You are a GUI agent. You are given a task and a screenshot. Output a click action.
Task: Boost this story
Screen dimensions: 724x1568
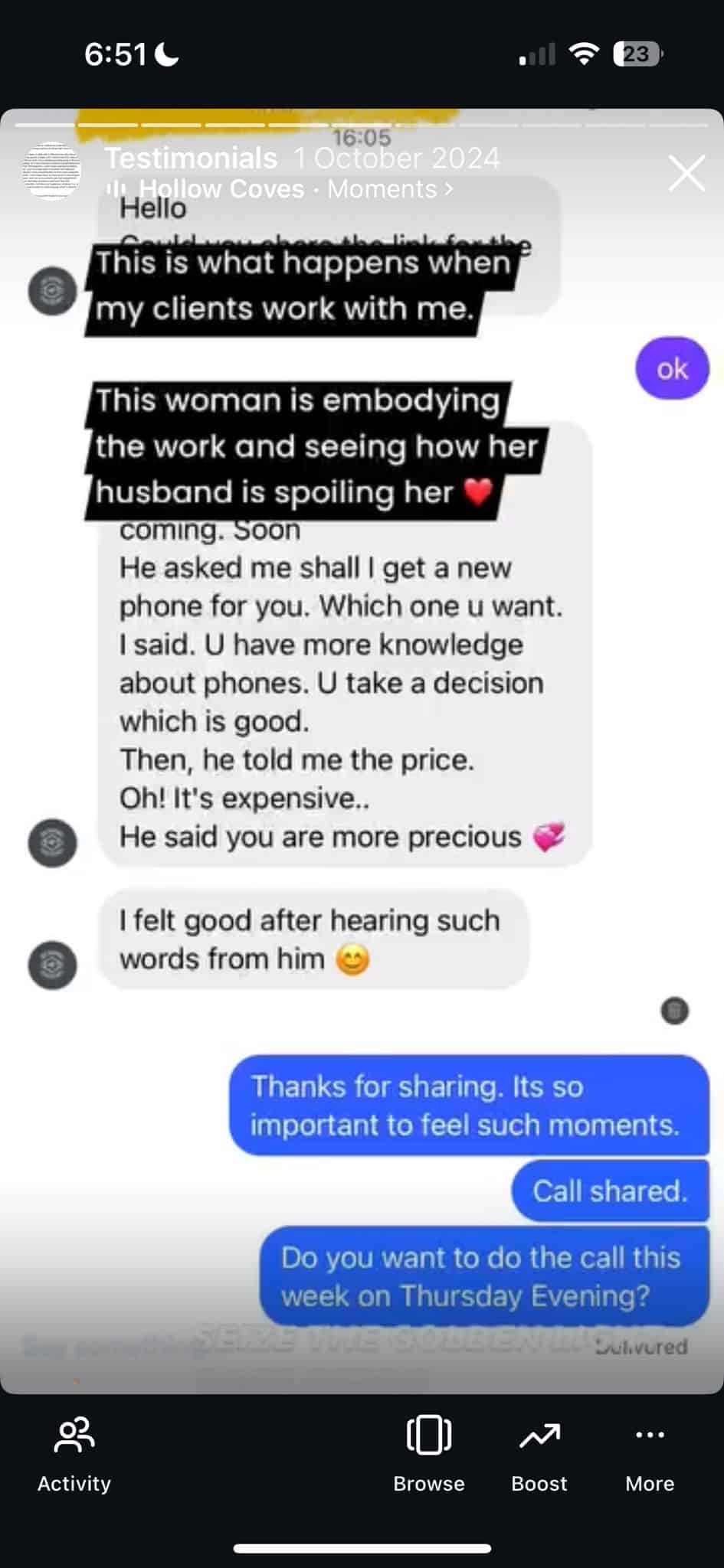tap(539, 1455)
